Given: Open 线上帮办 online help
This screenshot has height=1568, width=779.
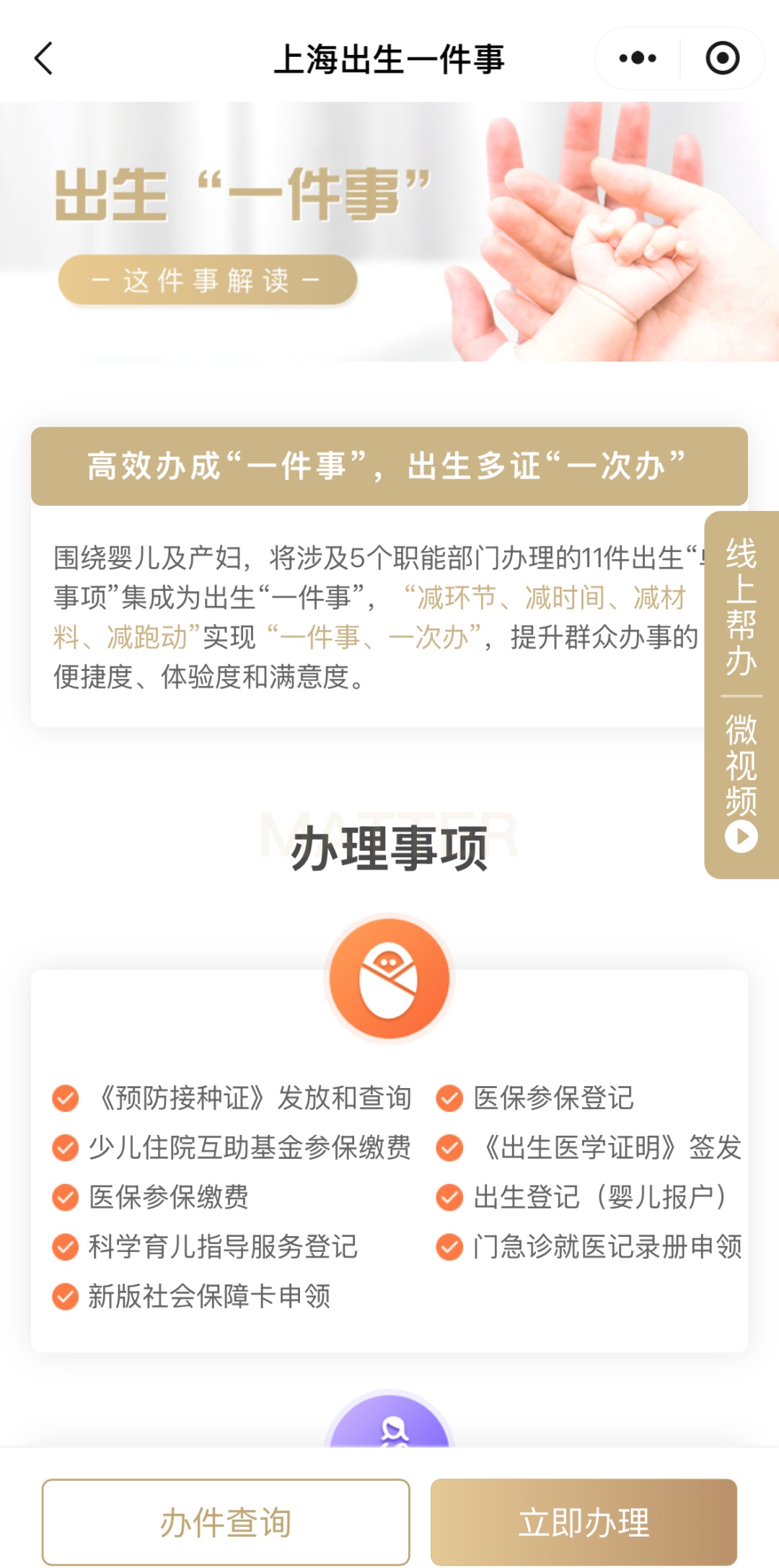Looking at the screenshot, I should pos(741,606).
